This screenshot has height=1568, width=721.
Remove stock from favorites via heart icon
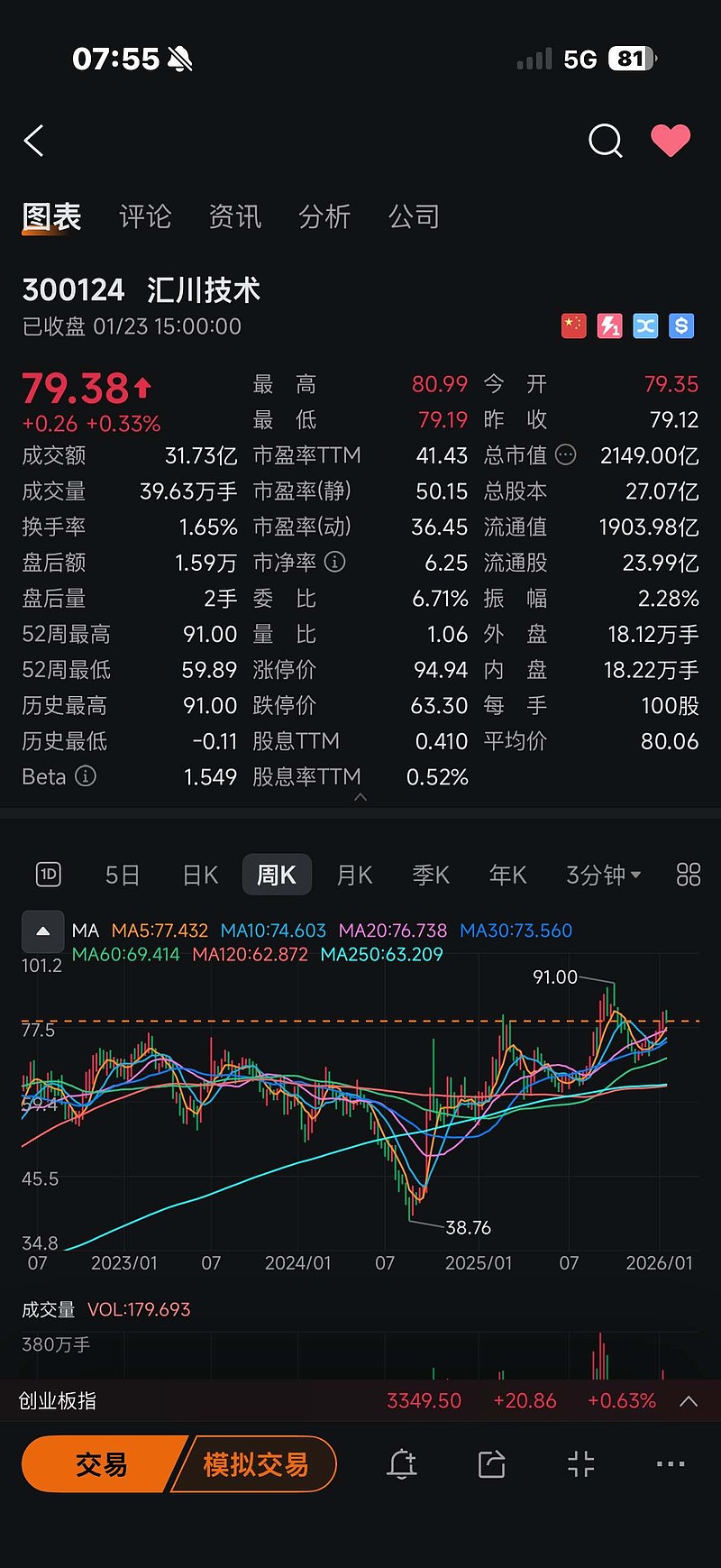671,141
